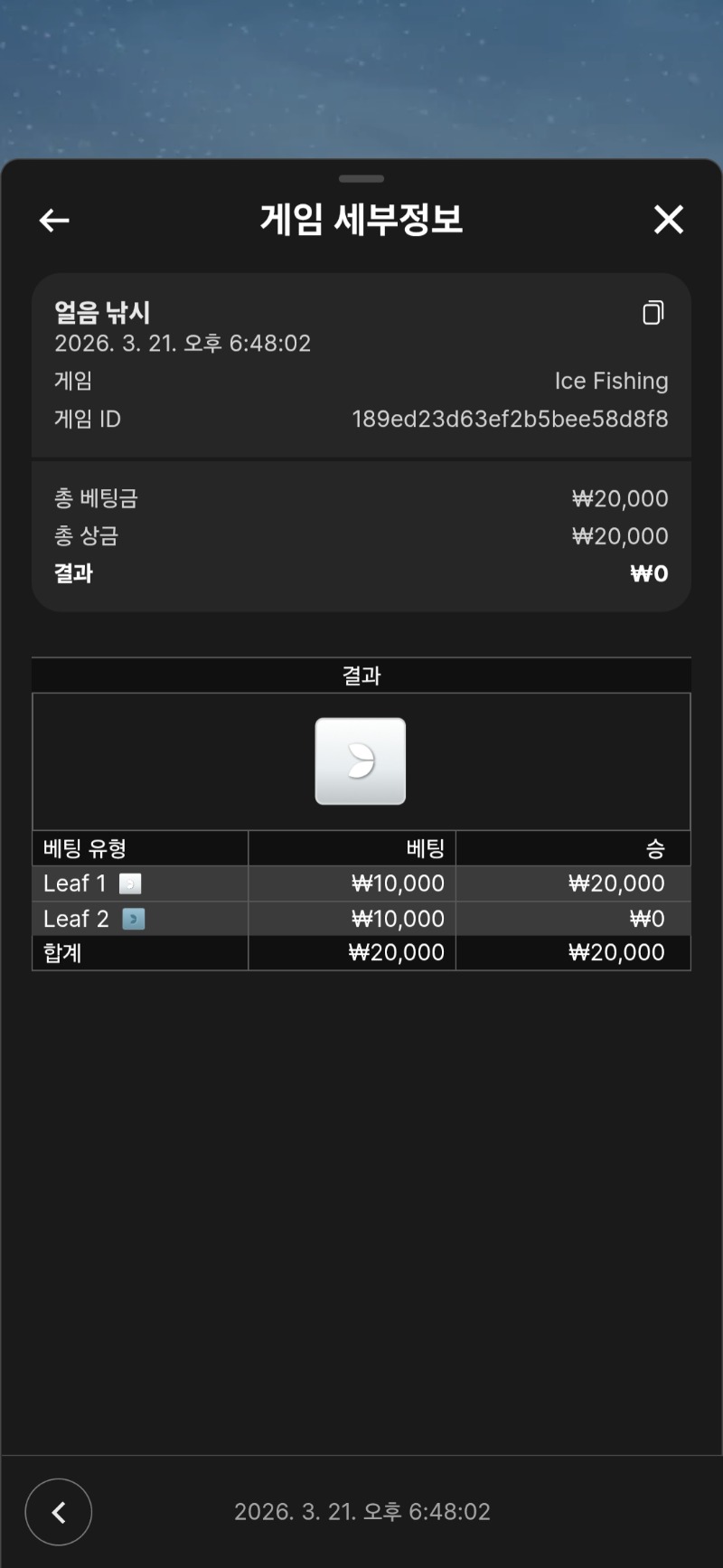Close the game details panel
The width and height of the screenshot is (723, 1568).
[669, 219]
